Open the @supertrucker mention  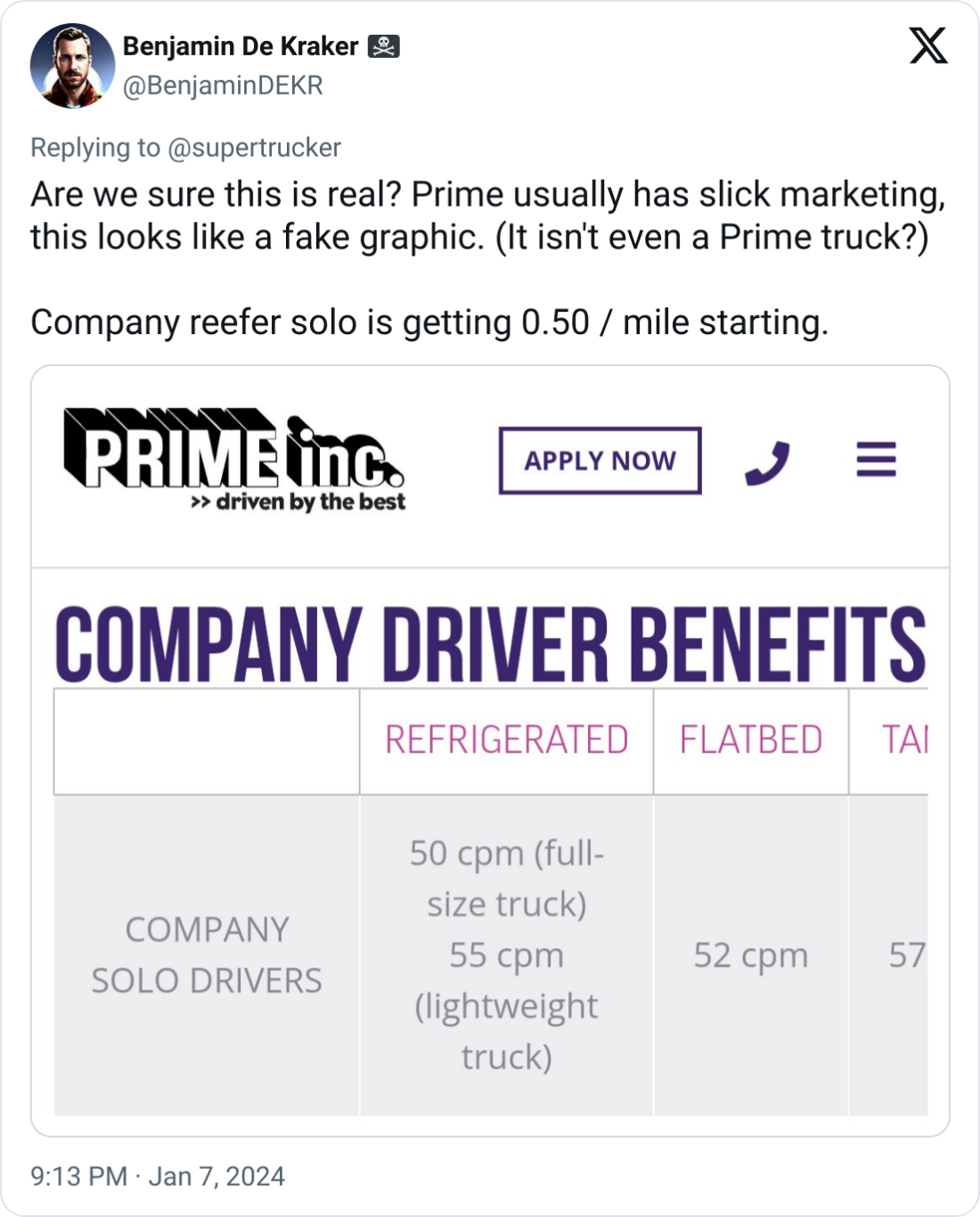point(254,147)
